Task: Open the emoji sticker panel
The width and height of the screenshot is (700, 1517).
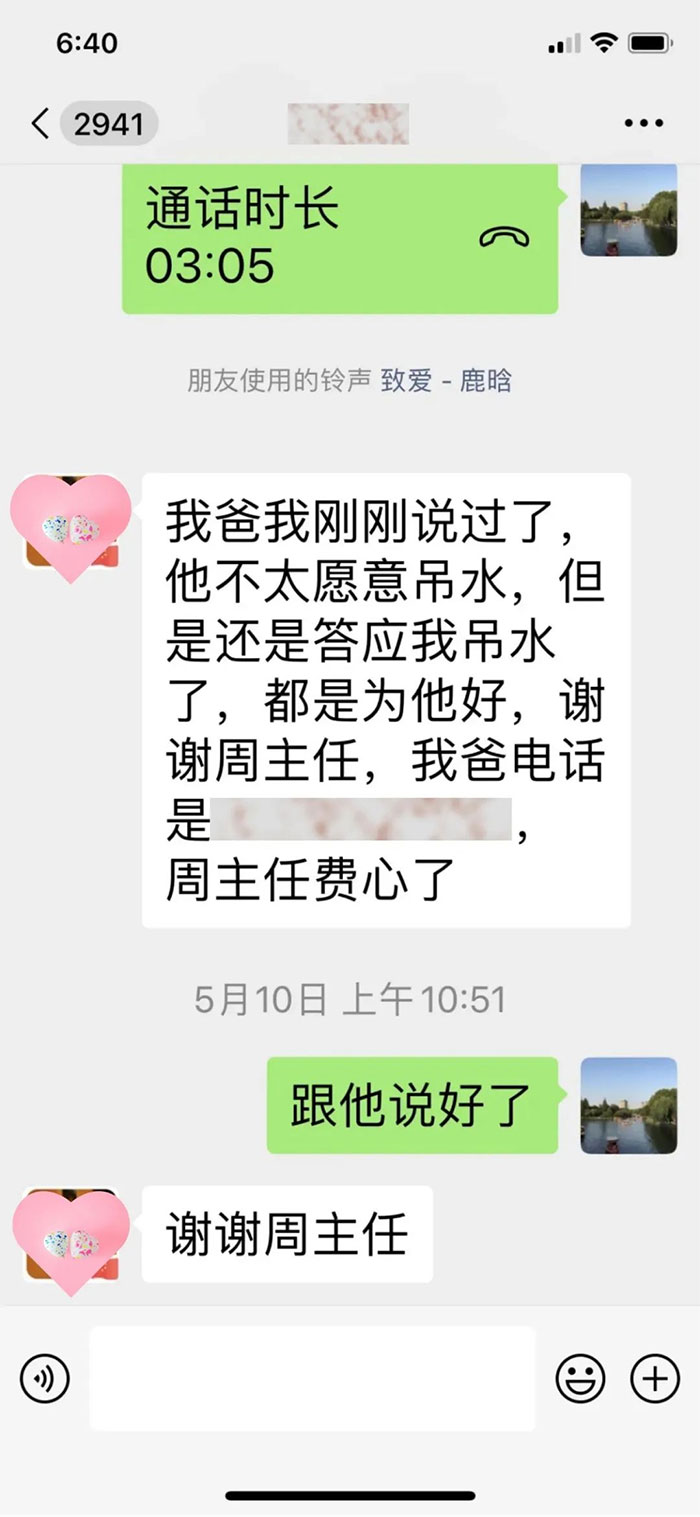Action: [581, 1380]
